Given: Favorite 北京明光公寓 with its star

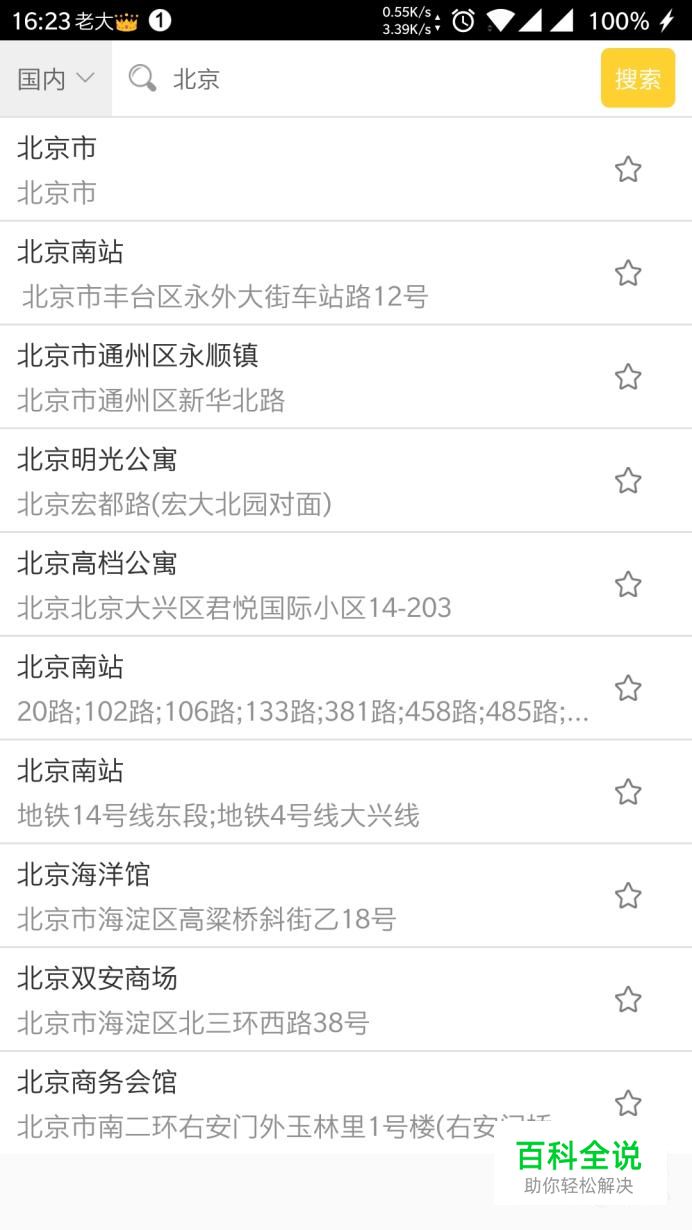Looking at the screenshot, I should [628, 481].
